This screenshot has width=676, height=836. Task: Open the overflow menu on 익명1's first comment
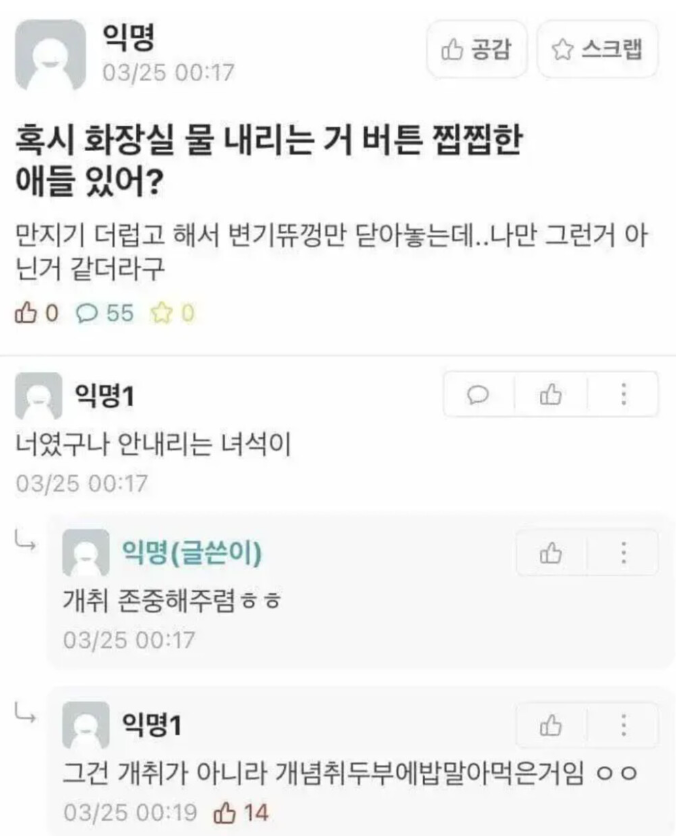[x=623, y=394]
